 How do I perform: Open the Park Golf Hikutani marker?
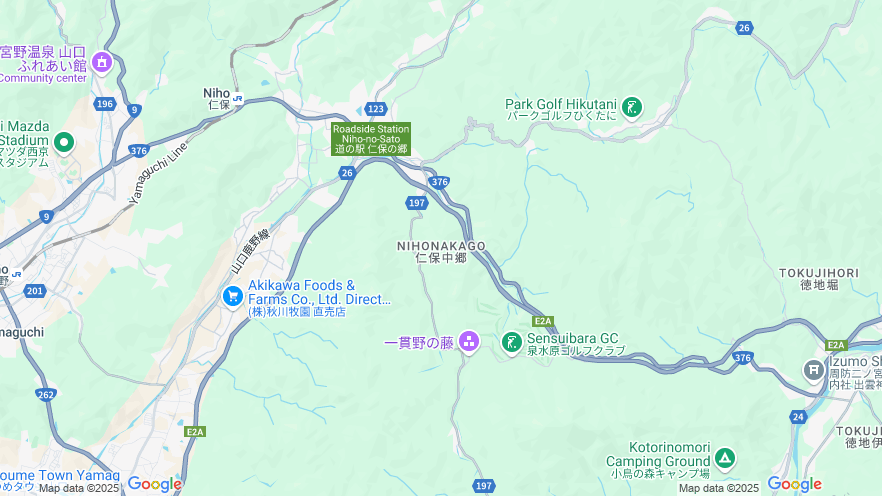(631, 107)
